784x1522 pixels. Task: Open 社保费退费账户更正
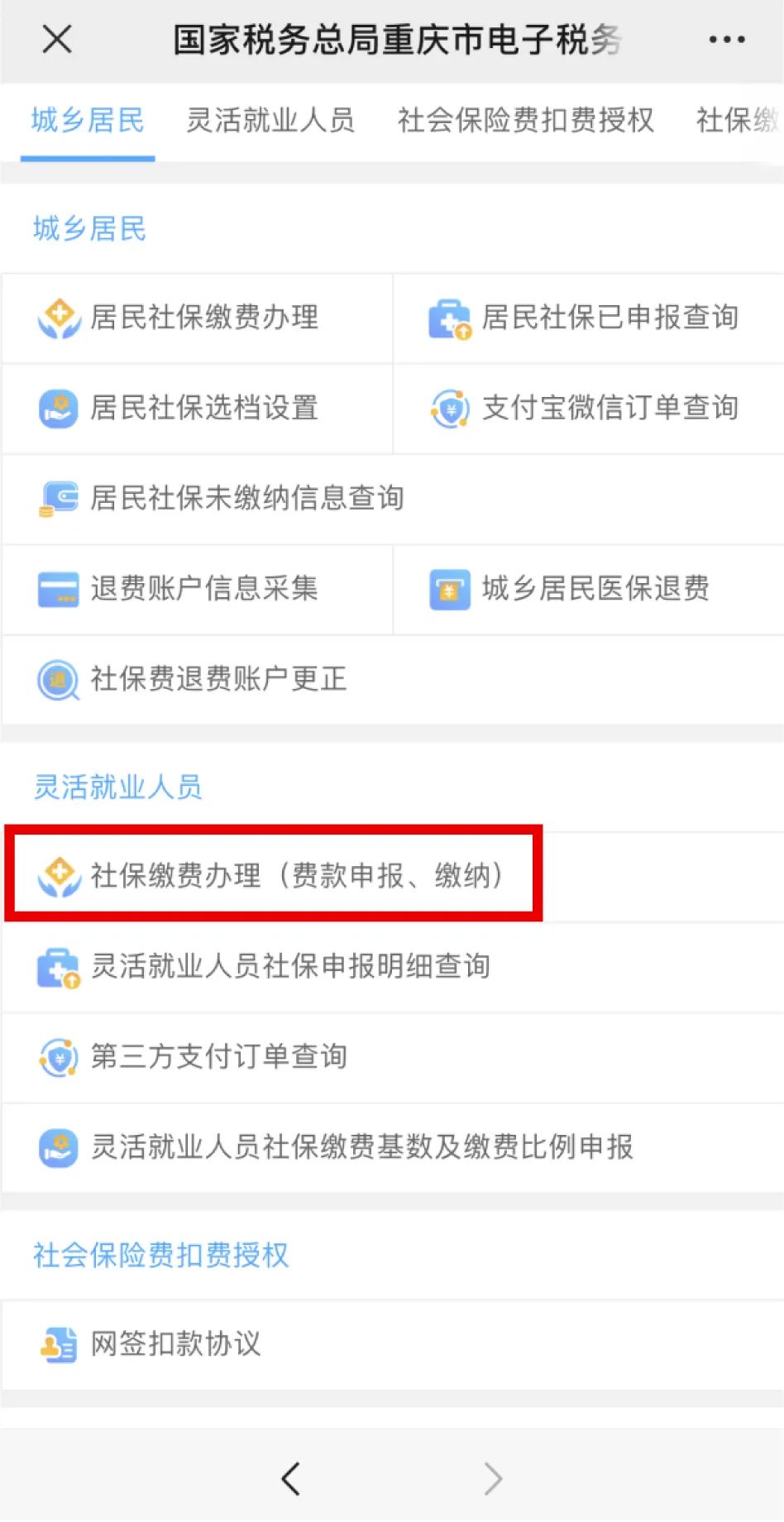393,679
